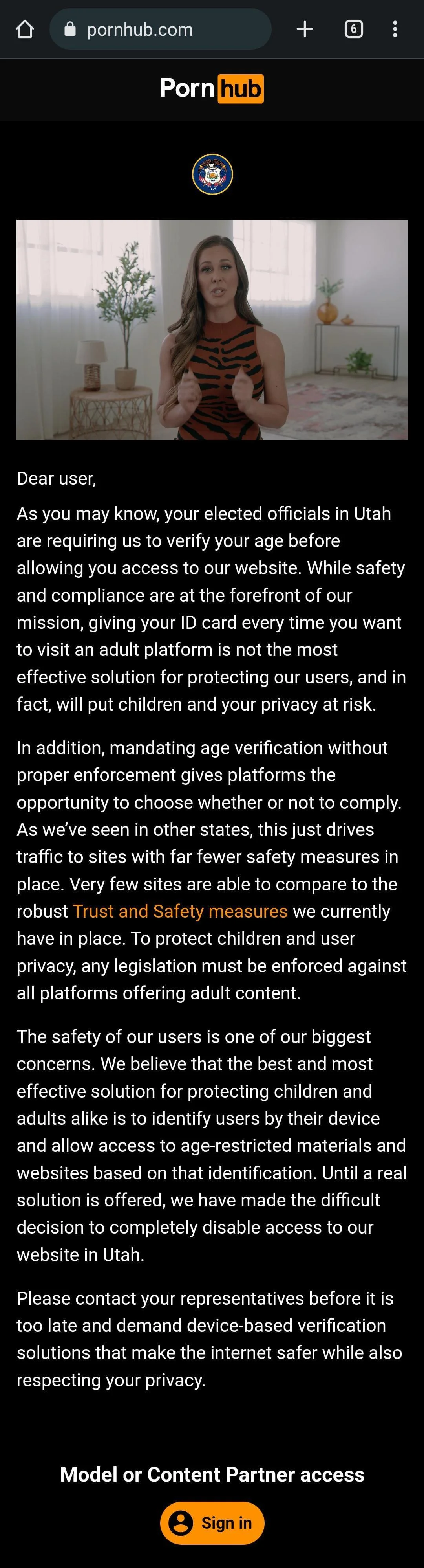Sign in as Model or Content Partner
The height and width of the screenshot is (1568, 424).
pos(212,1523)
